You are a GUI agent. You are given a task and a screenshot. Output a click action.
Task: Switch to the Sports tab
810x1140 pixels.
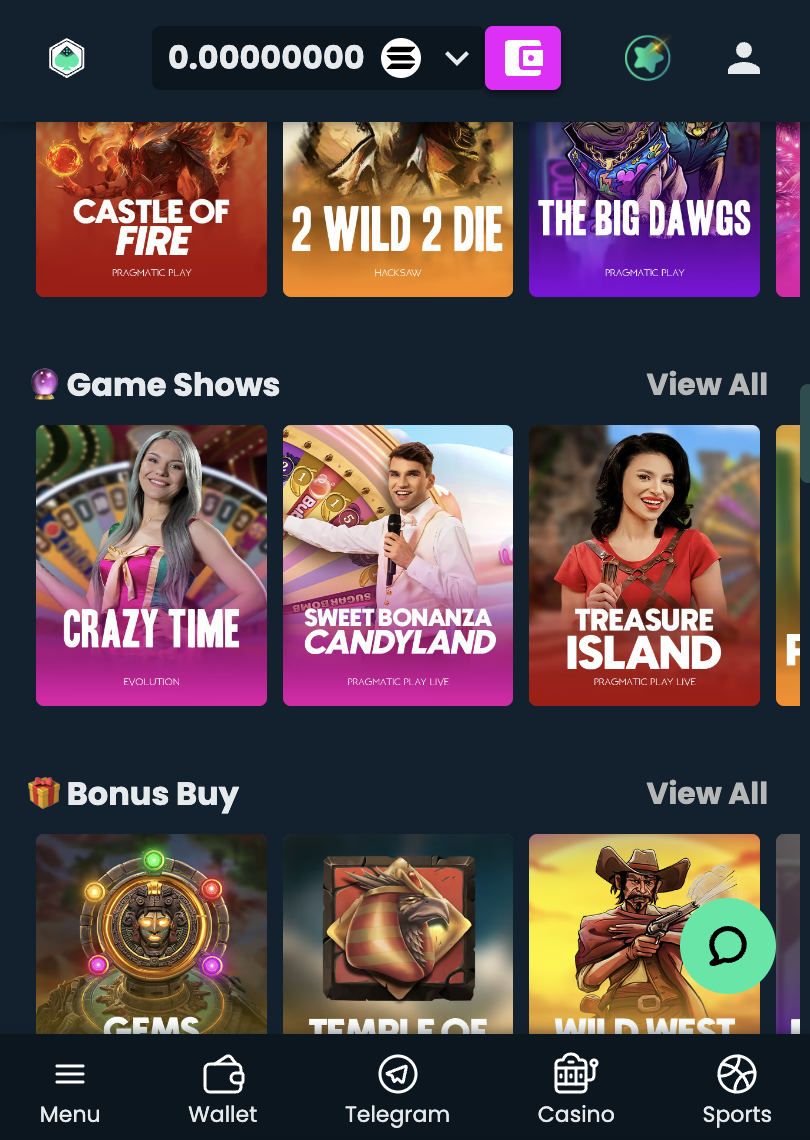click(x=736, y=1091)
